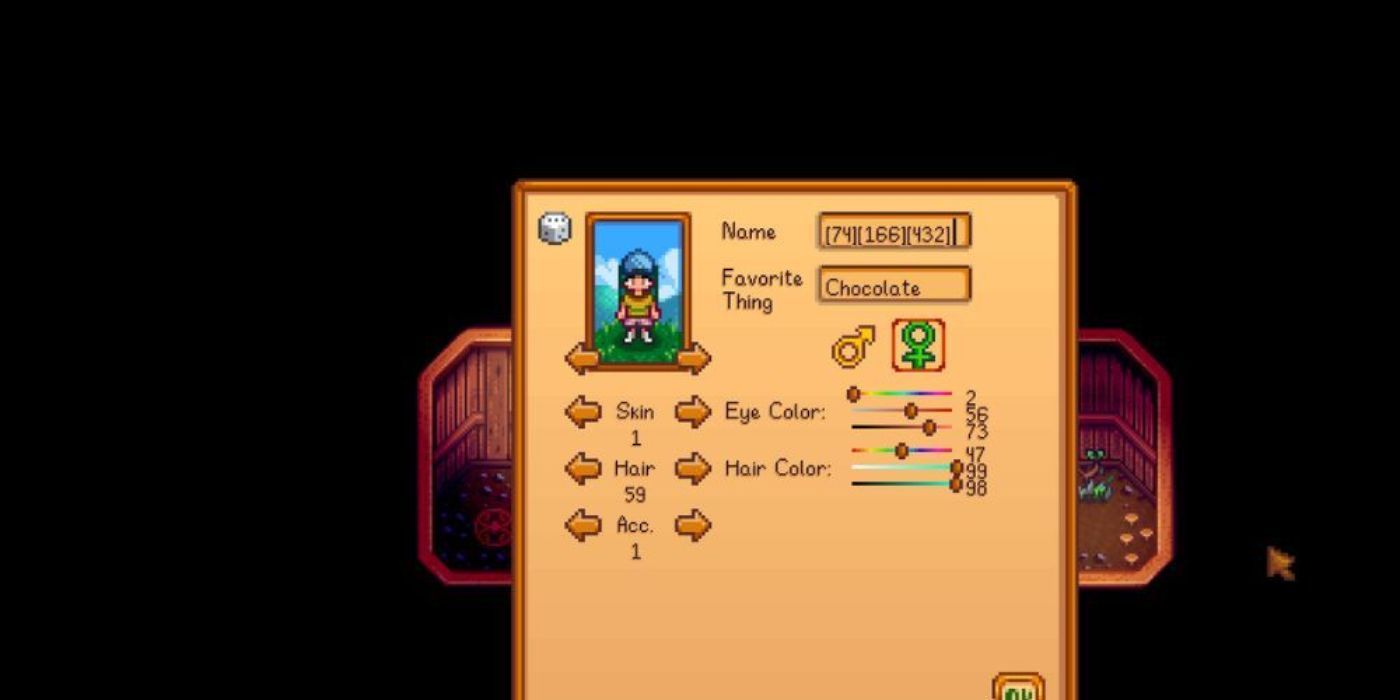
Task: Select the female gender symbol
Action: pos(917,345)
